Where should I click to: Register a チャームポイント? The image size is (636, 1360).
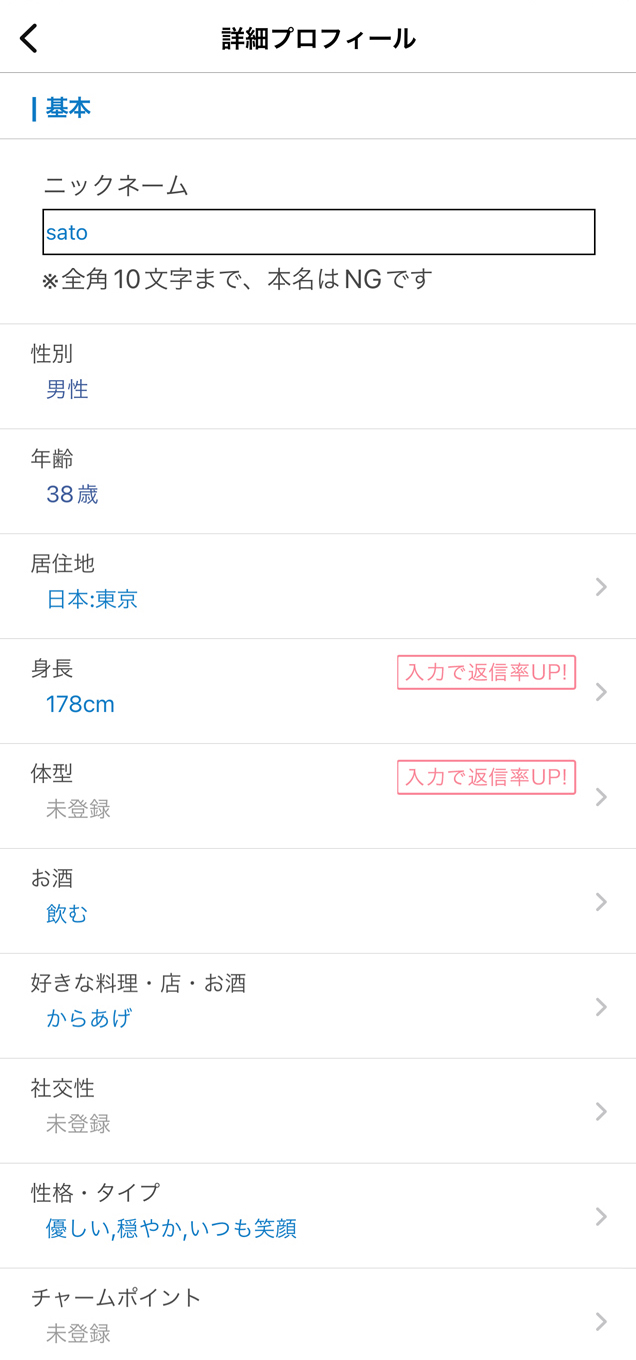point(318,1318)
